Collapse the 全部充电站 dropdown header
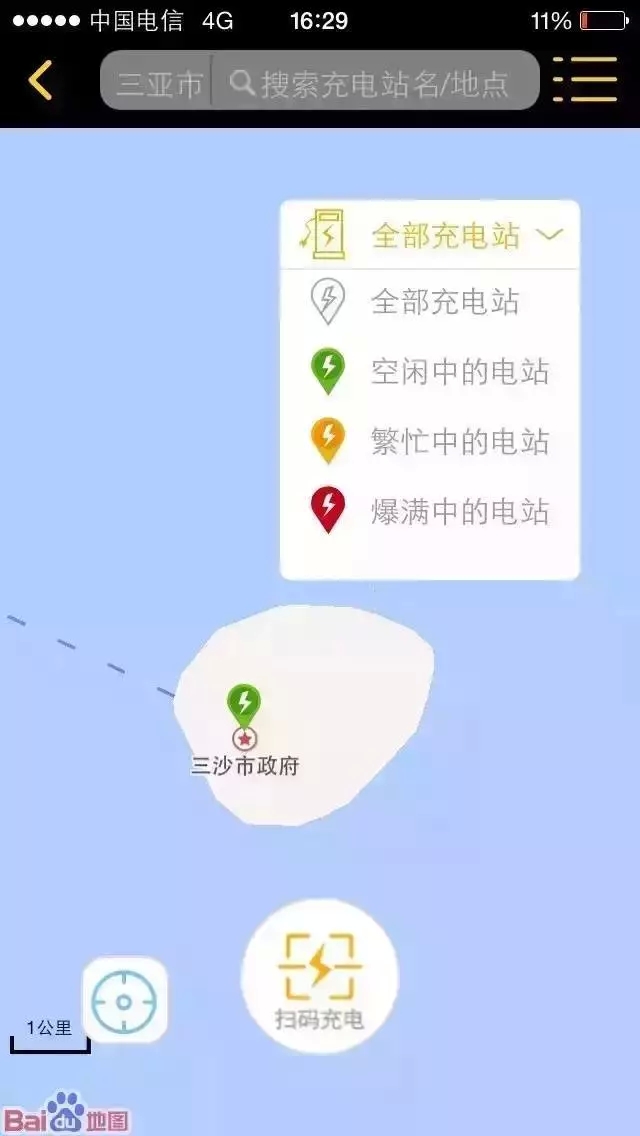 (x=430, y=235)
